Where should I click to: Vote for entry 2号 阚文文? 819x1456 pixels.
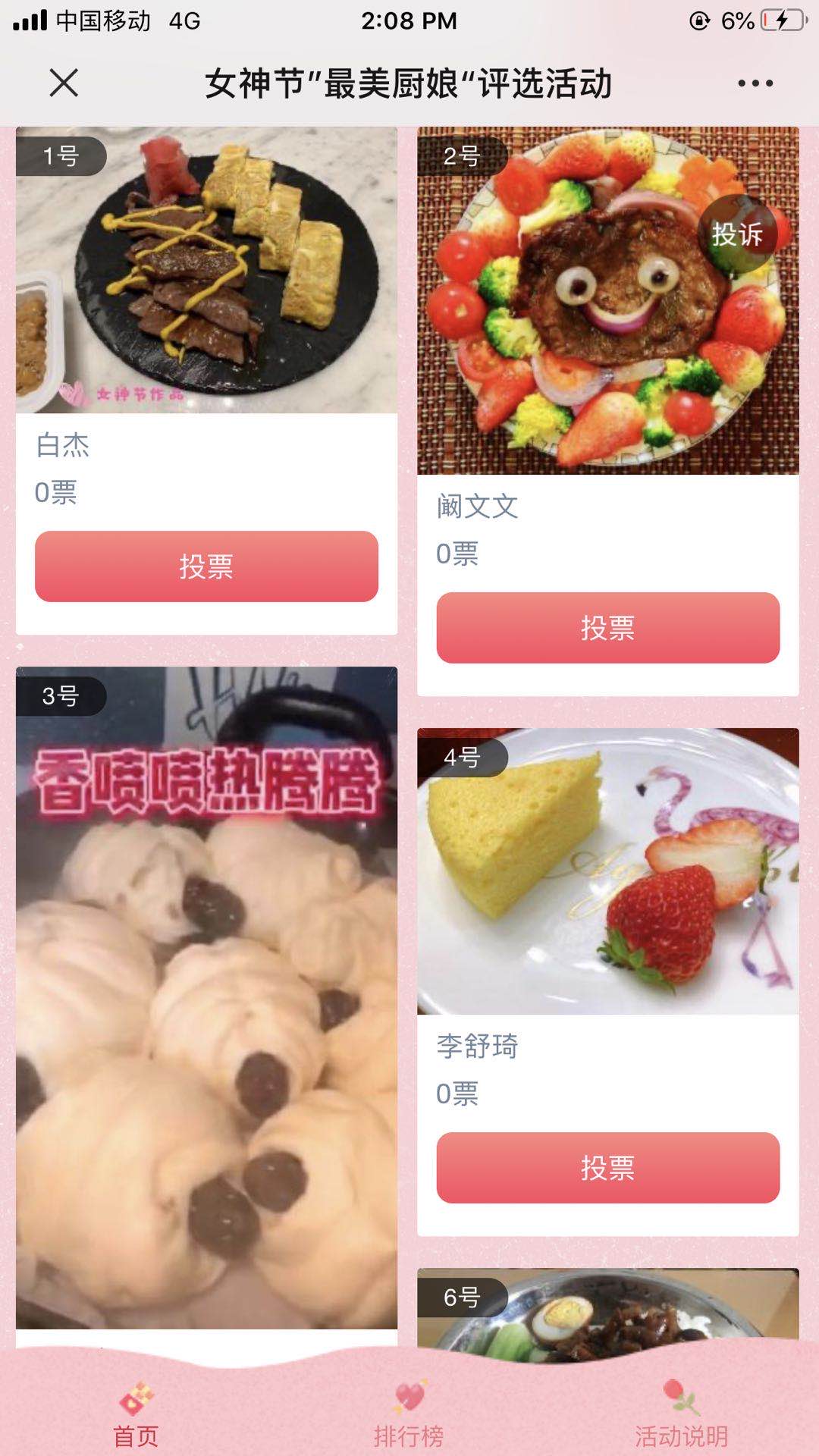[x=607, y=628]
